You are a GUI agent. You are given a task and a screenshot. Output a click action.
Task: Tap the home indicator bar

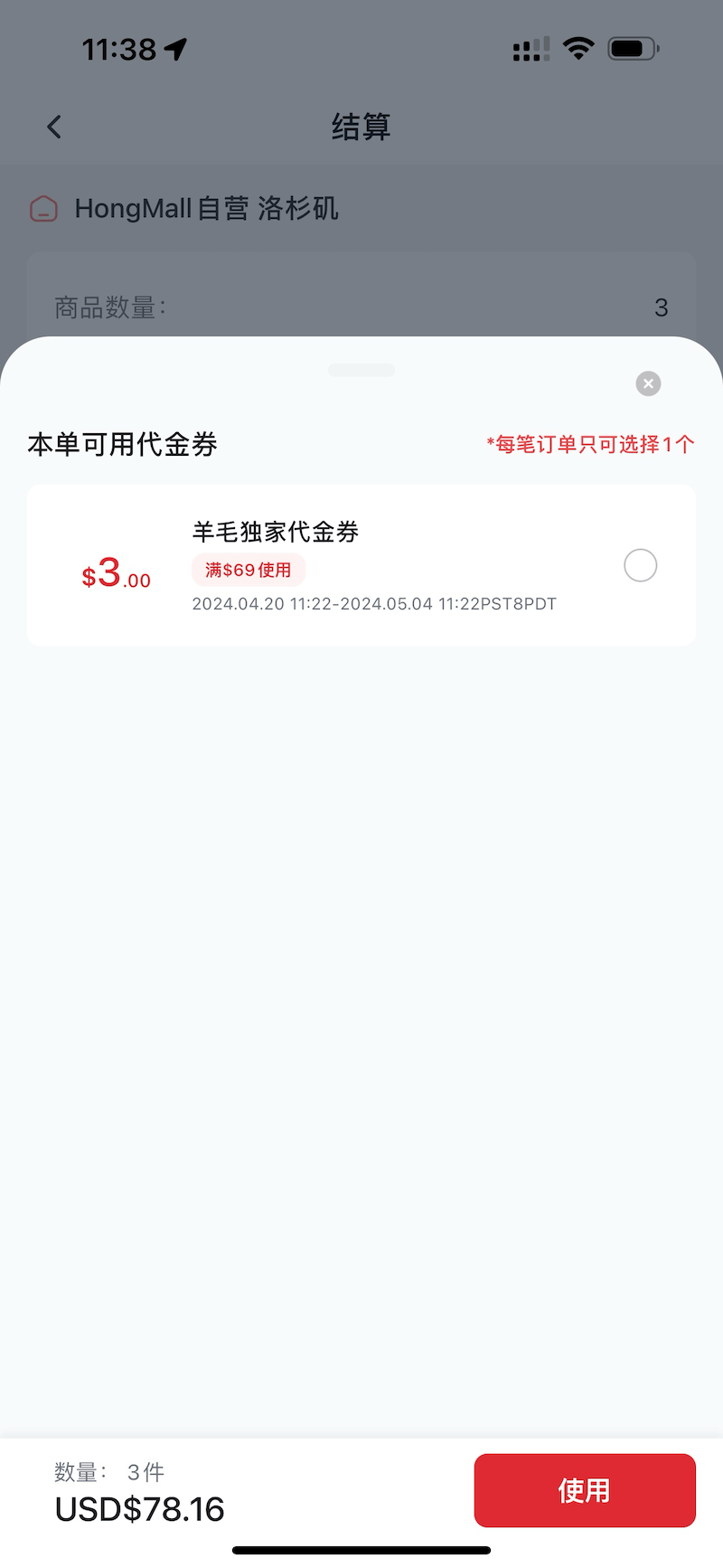tap(361, 1549)
